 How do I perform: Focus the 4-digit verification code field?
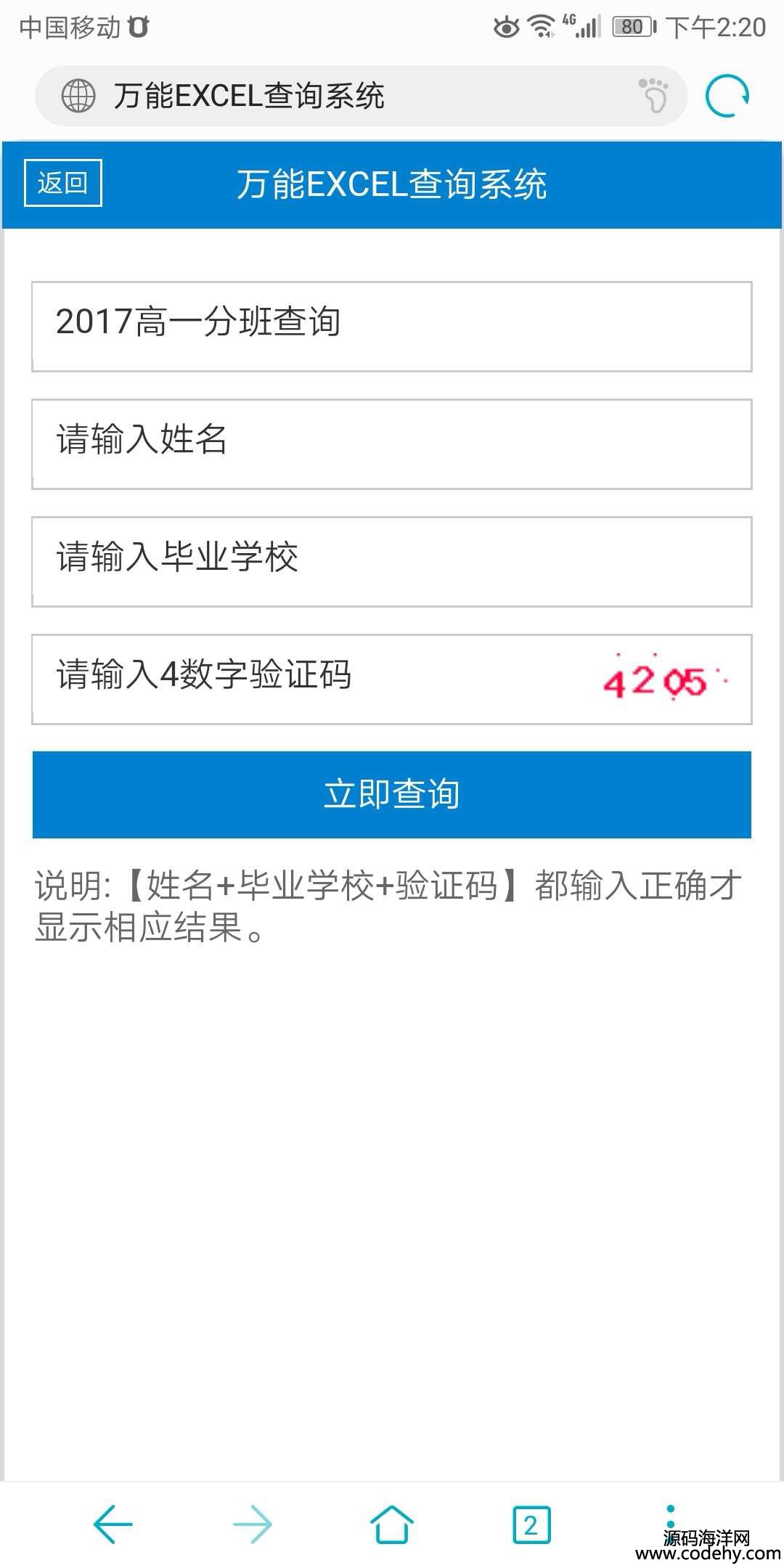click(312, 679)
